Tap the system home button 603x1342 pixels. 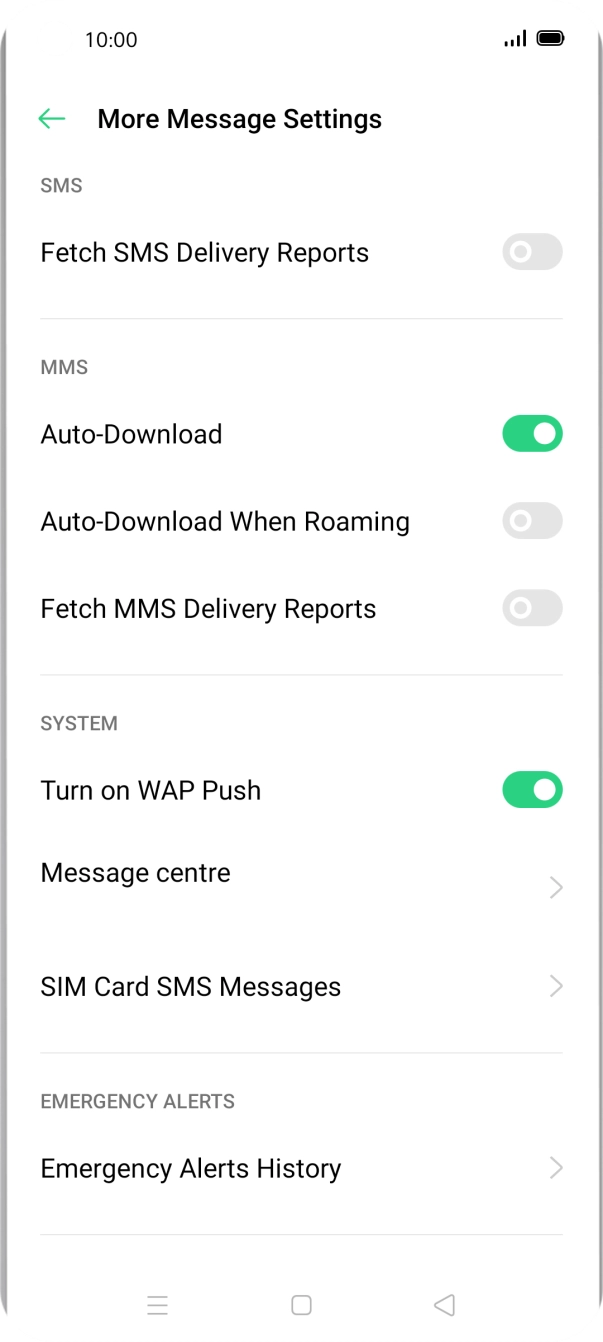click(x=301, y=1305)
